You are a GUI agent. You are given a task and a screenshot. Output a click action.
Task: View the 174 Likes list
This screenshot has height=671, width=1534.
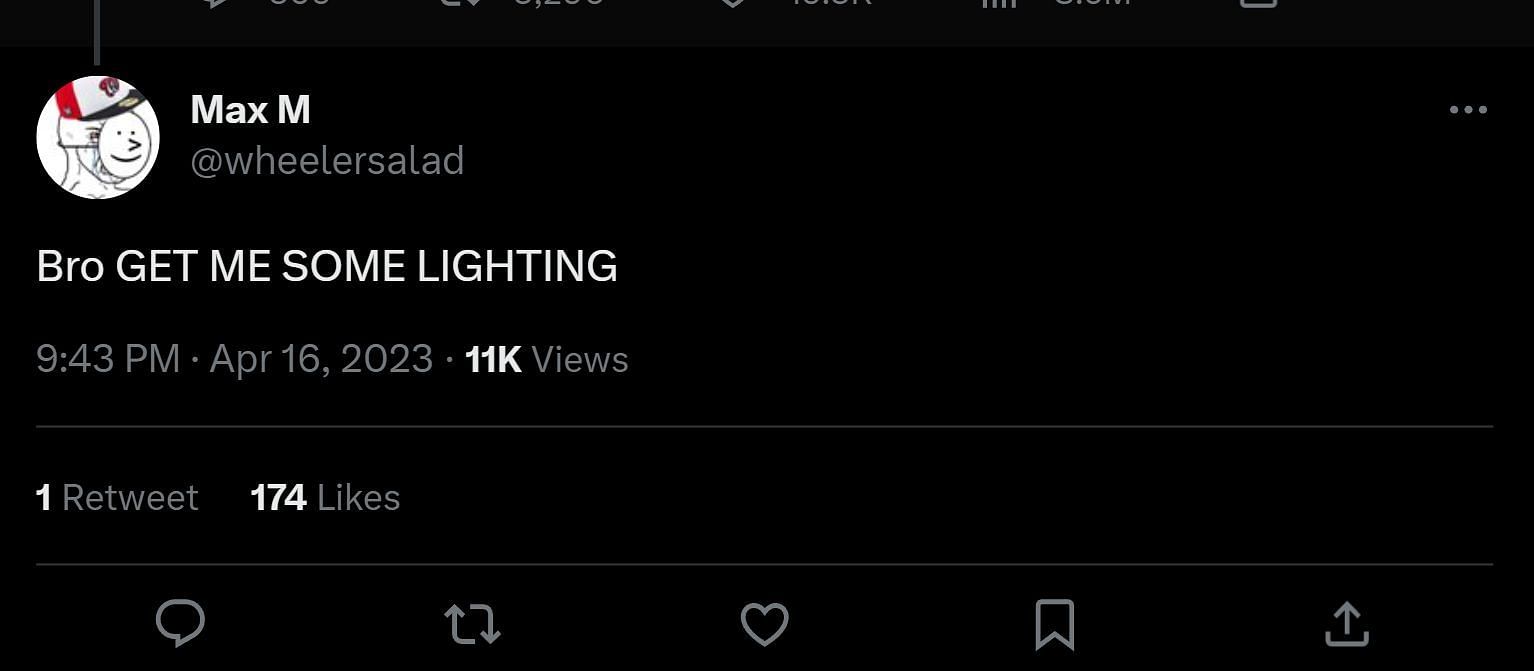coord(325,497)
